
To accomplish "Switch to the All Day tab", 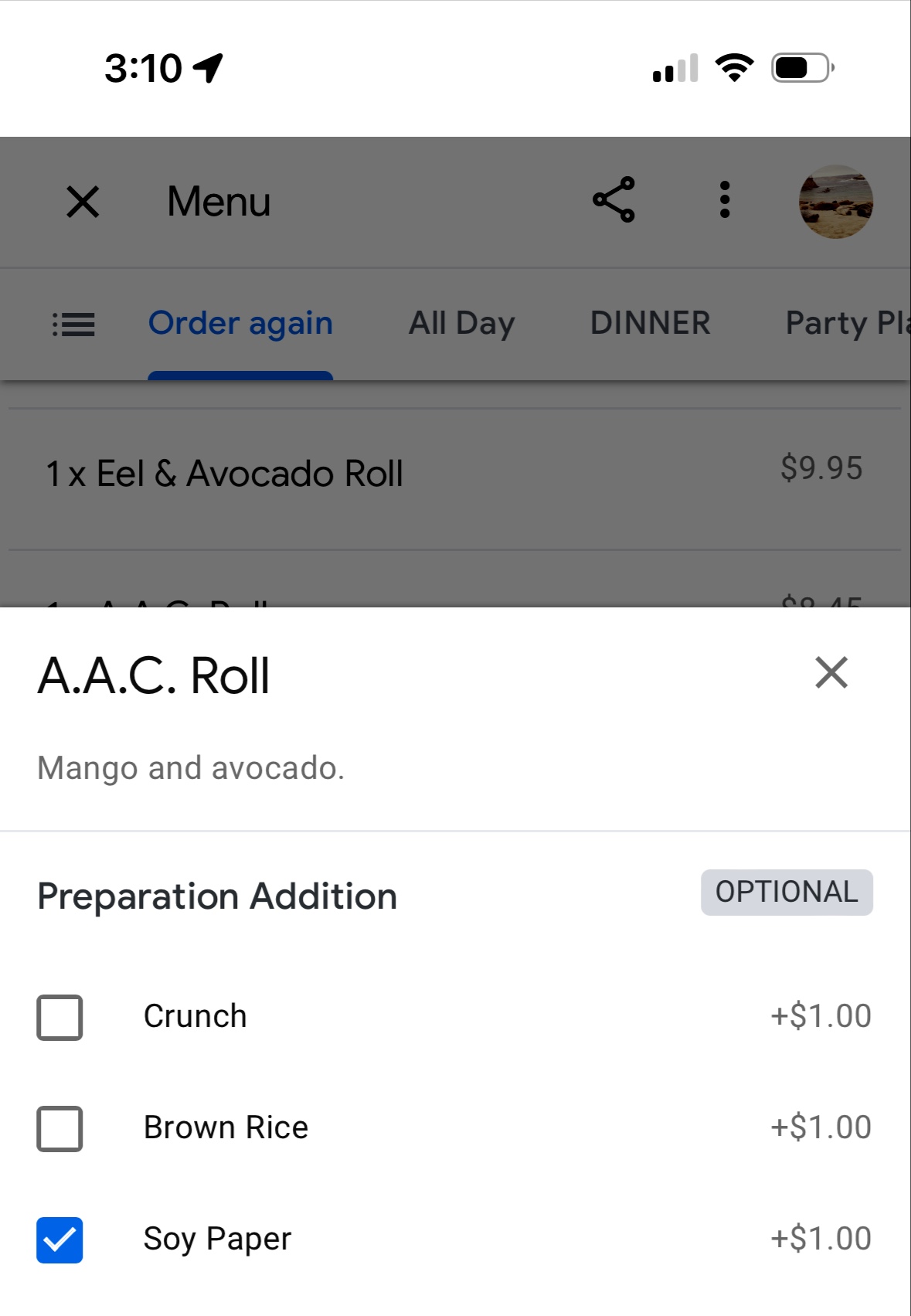I will coord(461,324).
